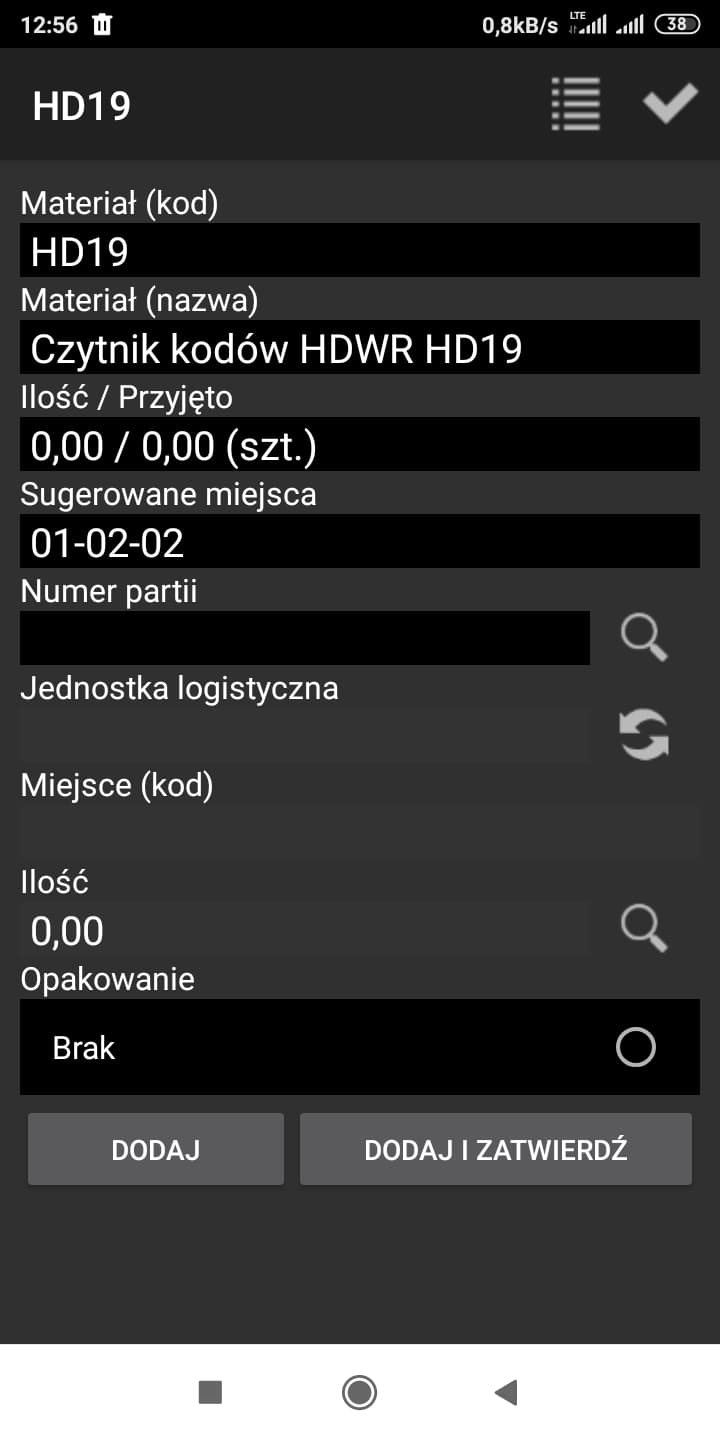Tap the empty Numer partii input field
720x1440 pixels.
(300, 637)
